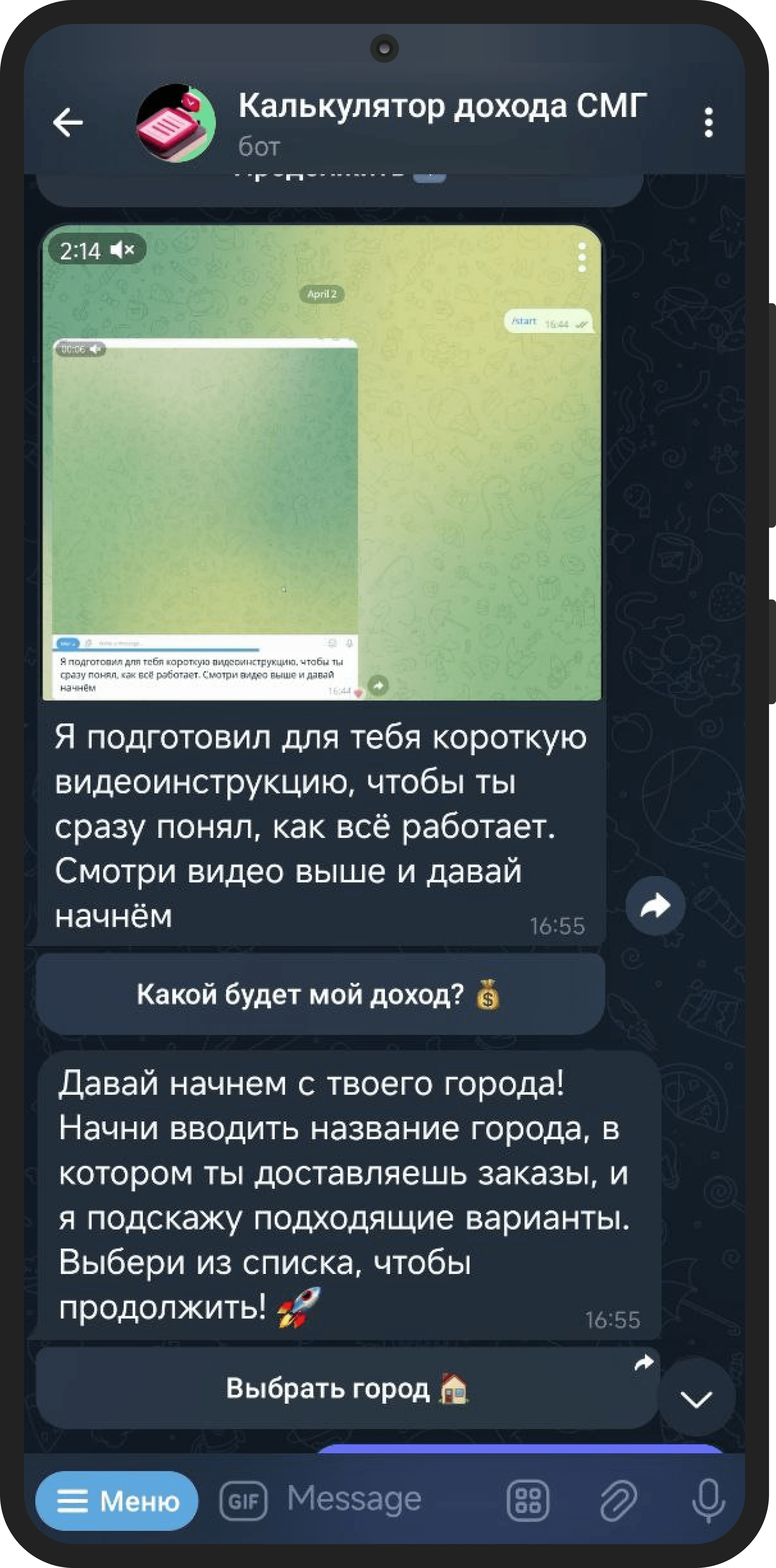This screenshot has width=776, height=1568.
Task: Show the bot keyboard commands
Action: (x=527, y=1501)
